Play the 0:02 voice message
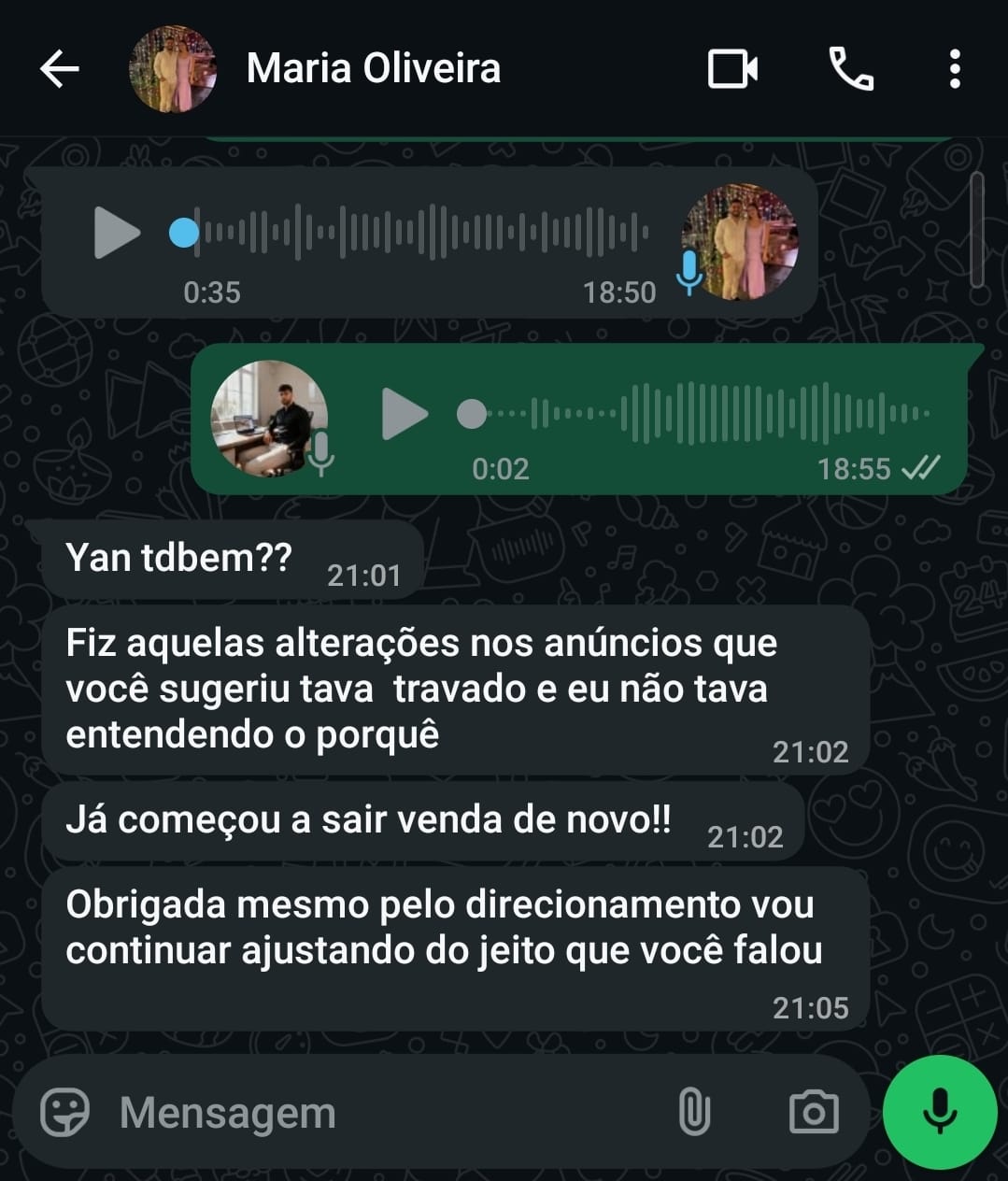 (x=405, y=414)
